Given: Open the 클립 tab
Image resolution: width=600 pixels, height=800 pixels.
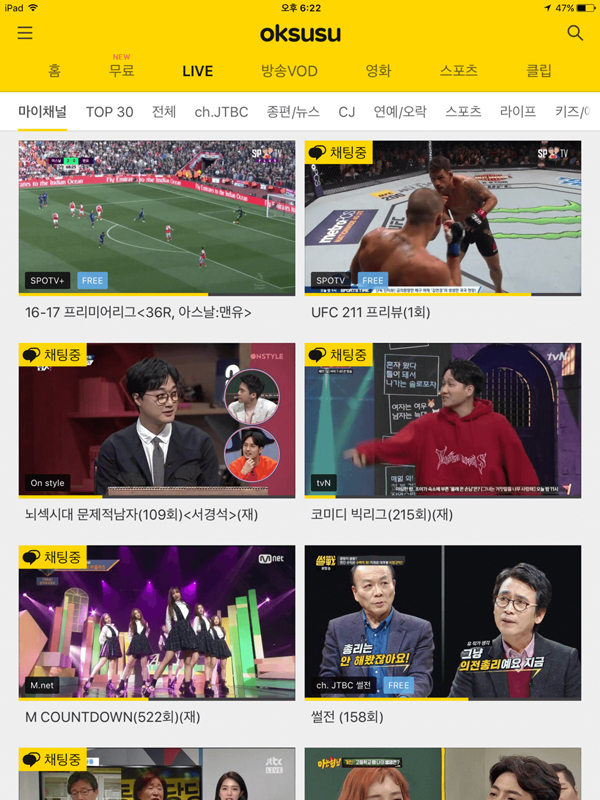Looking at the screenshot, I should coord(539,71).
